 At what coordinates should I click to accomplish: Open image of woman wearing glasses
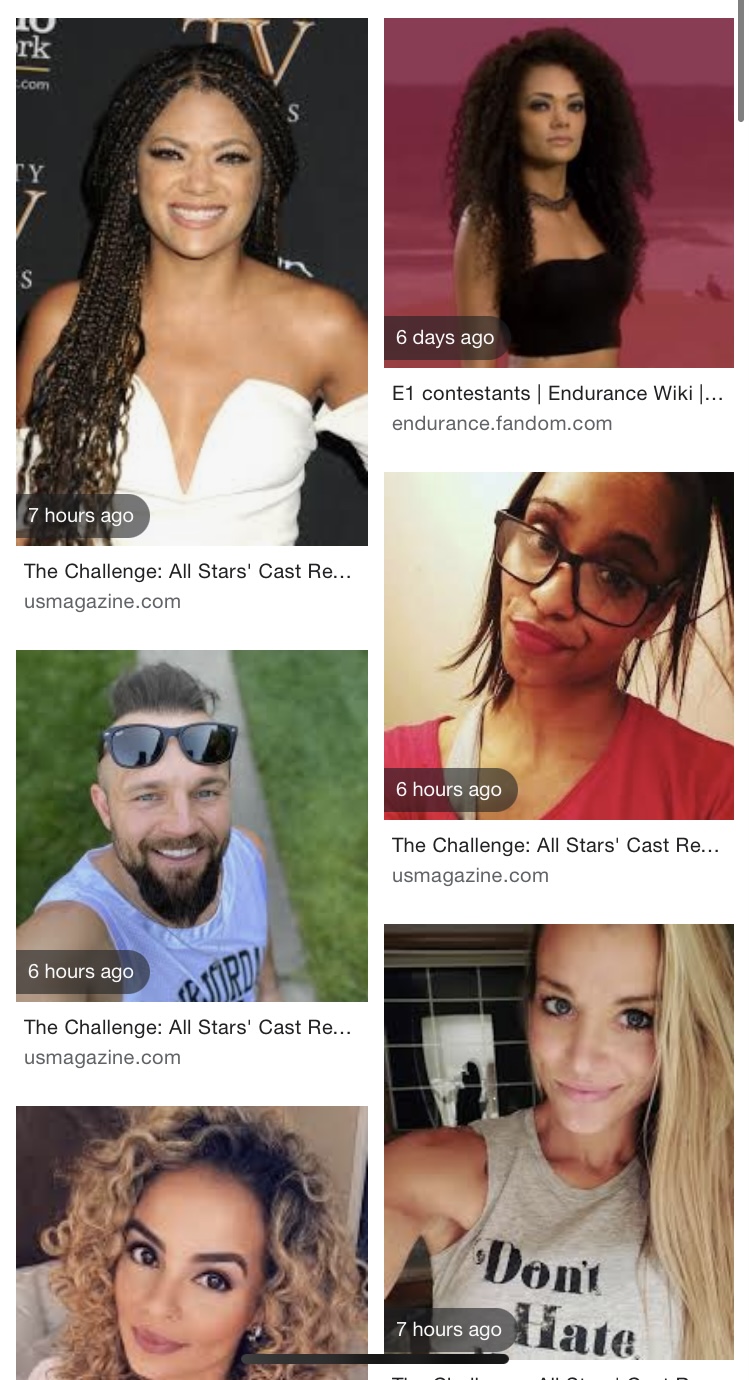click(x=559, y=646)
